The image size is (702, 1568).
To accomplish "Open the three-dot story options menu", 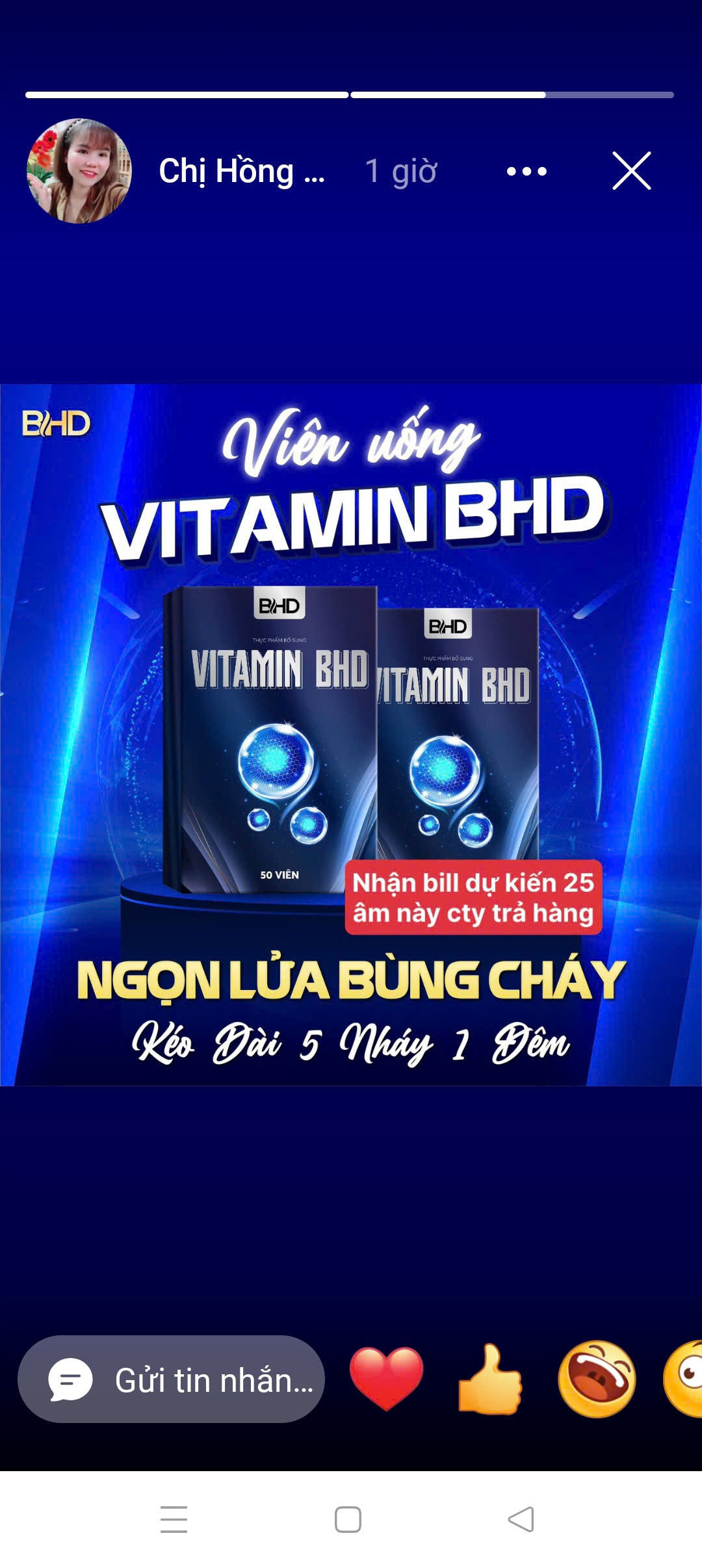I will pyautogui.click(x=526, y=172).
